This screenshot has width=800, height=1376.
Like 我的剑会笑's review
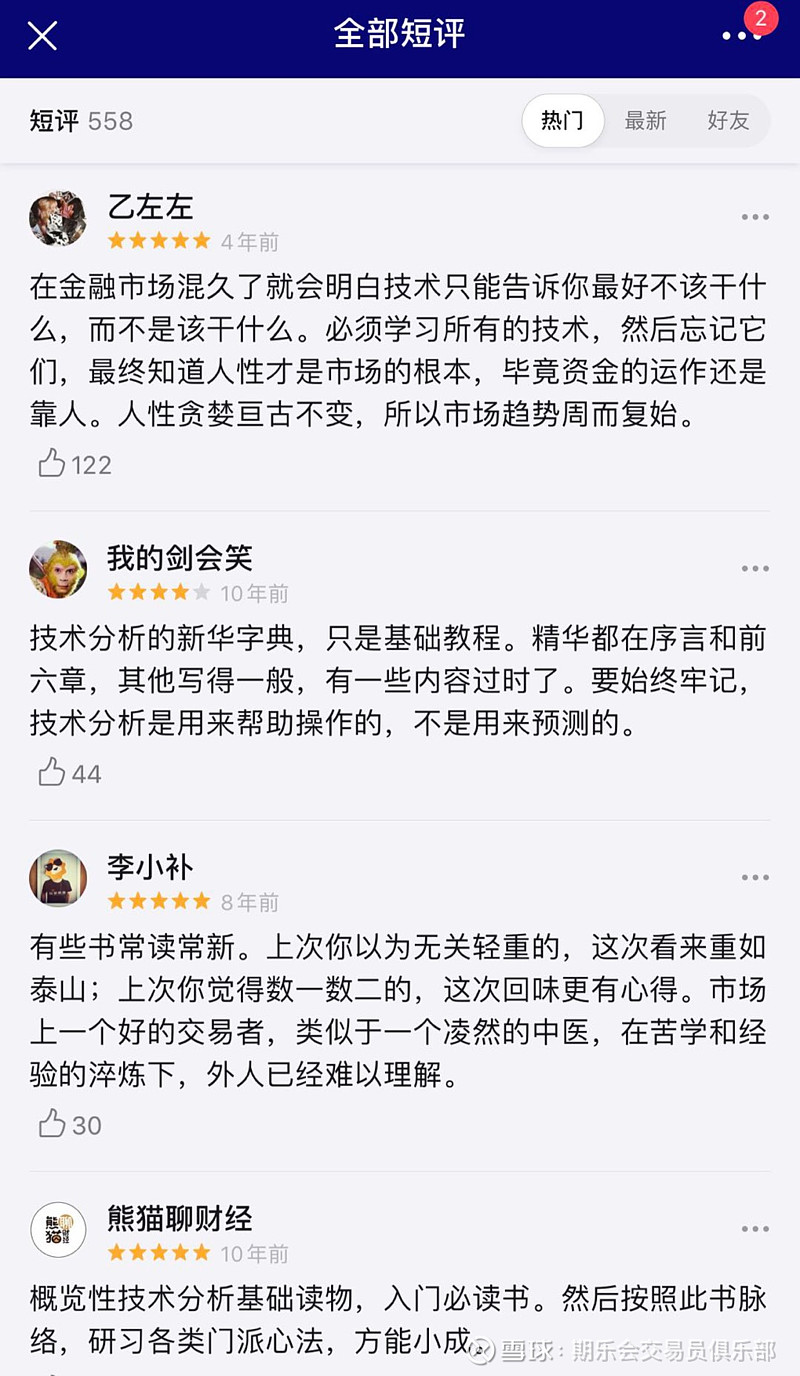tap(50, 772)
